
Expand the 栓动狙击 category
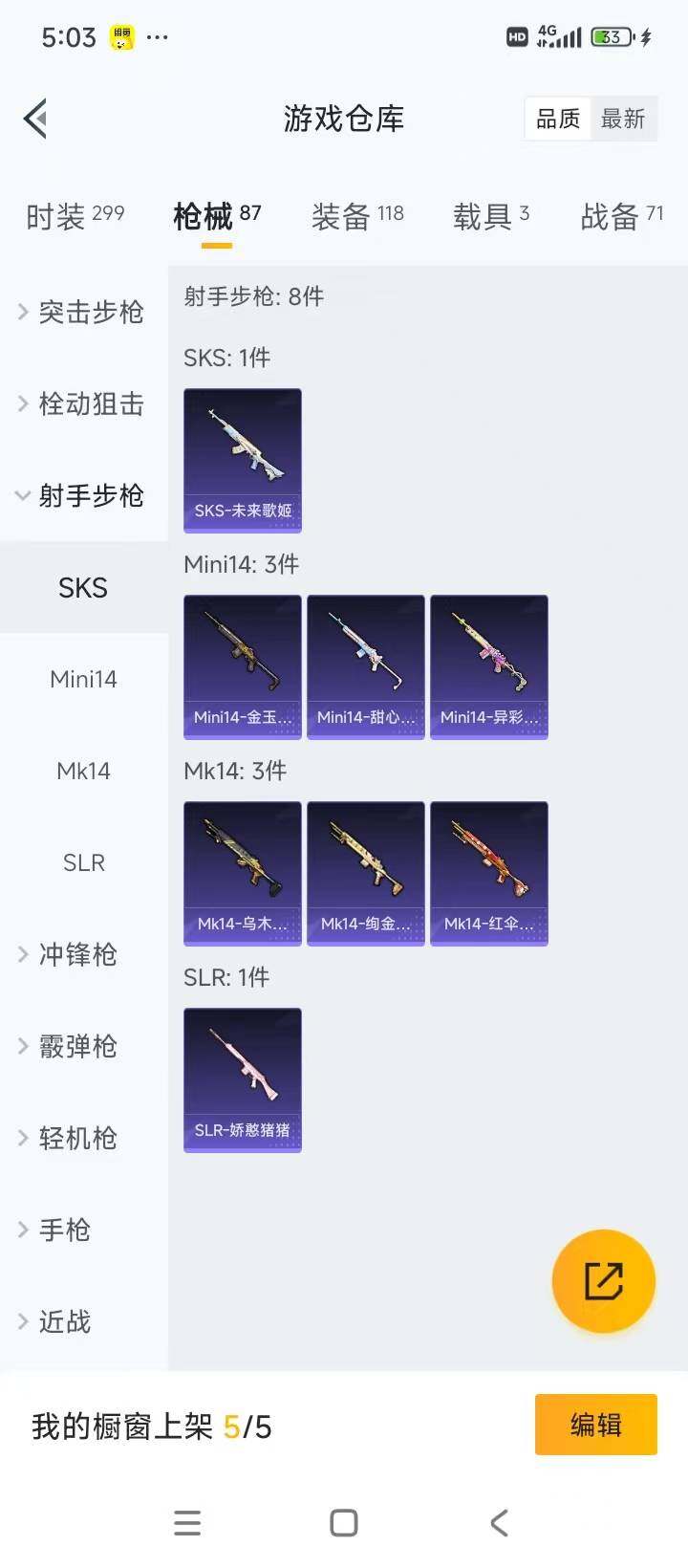point(82,403)
